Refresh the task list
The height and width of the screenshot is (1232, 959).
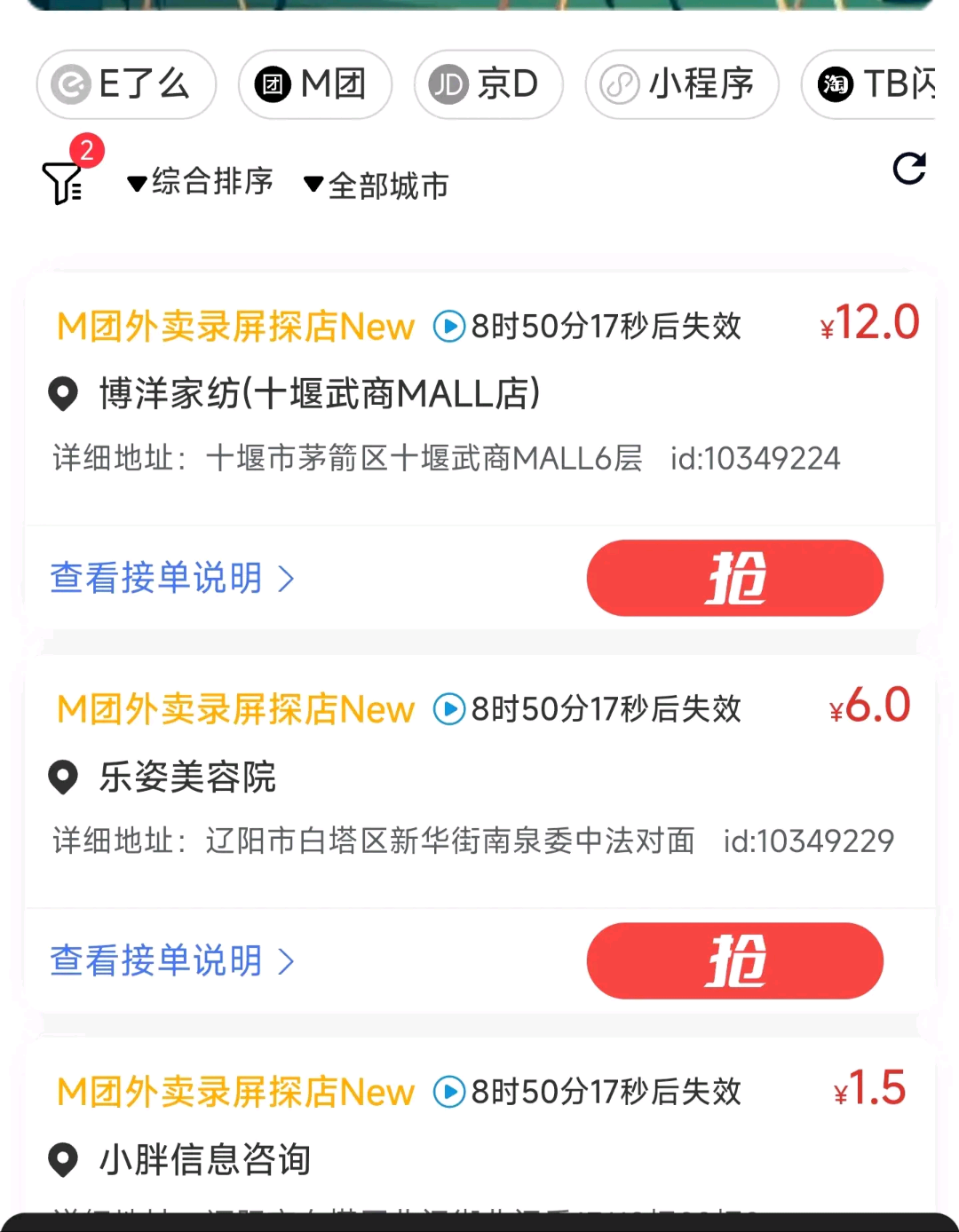pyautogui.click(x=909, y=169)
